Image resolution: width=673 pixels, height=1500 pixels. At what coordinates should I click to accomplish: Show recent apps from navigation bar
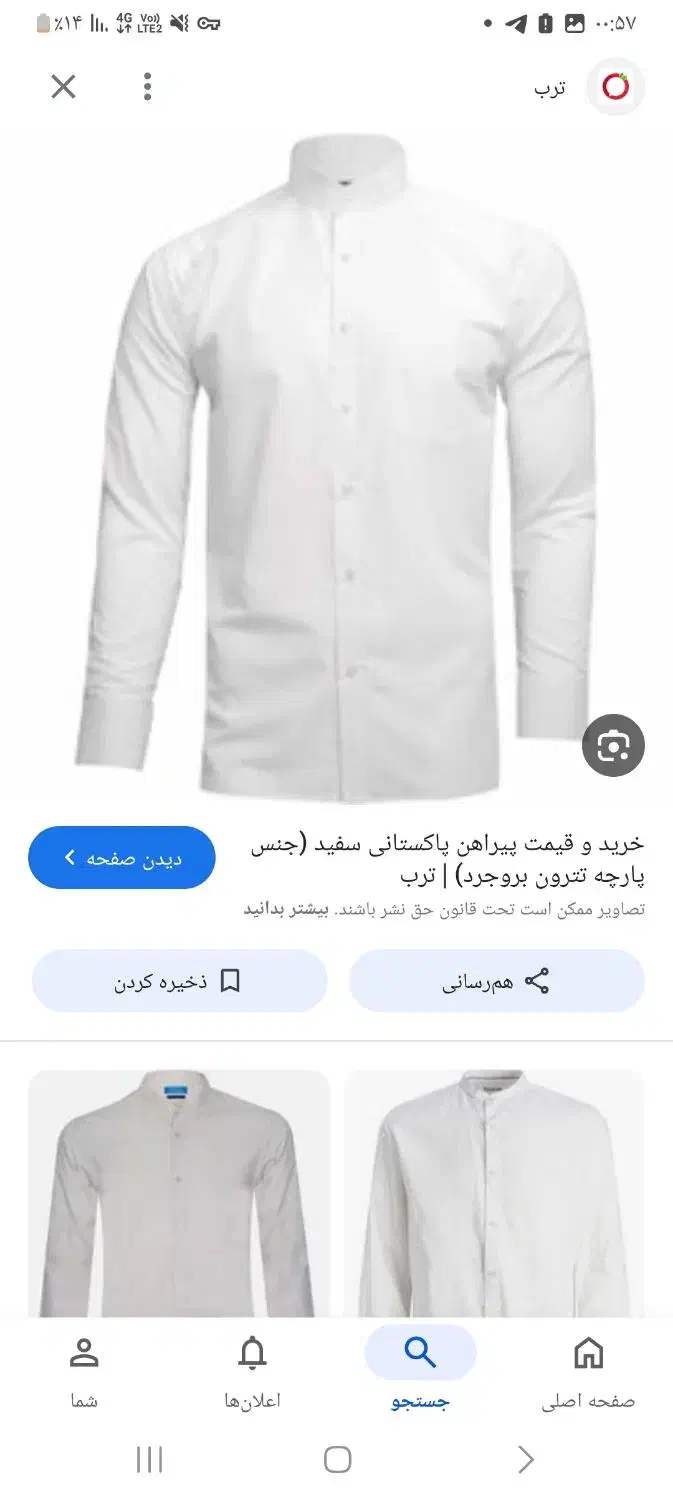coord(149,1460)
